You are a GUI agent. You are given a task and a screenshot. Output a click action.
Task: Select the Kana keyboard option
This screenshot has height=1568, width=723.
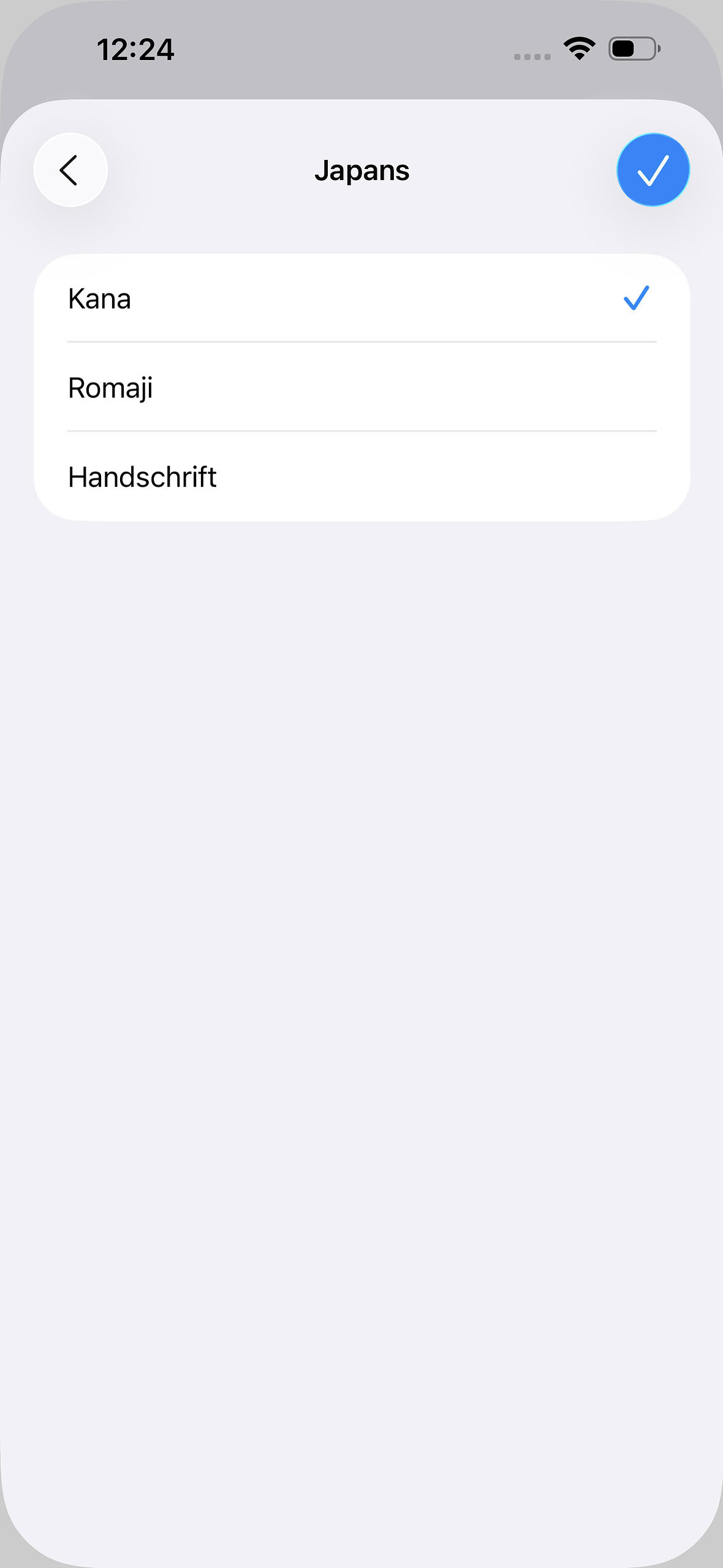pos(362,299)
